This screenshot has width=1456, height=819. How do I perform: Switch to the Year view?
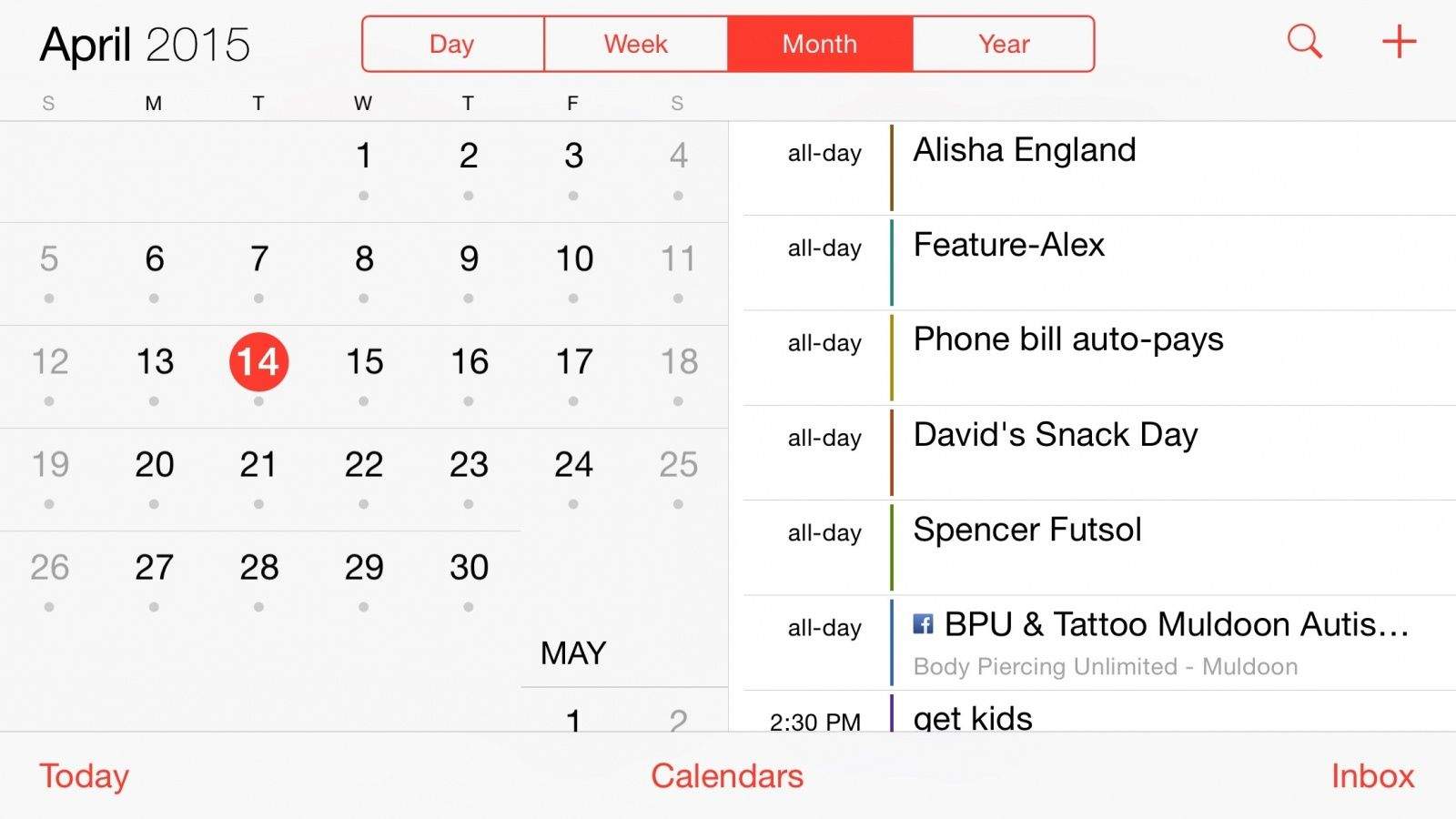(x=1004, y=44)
